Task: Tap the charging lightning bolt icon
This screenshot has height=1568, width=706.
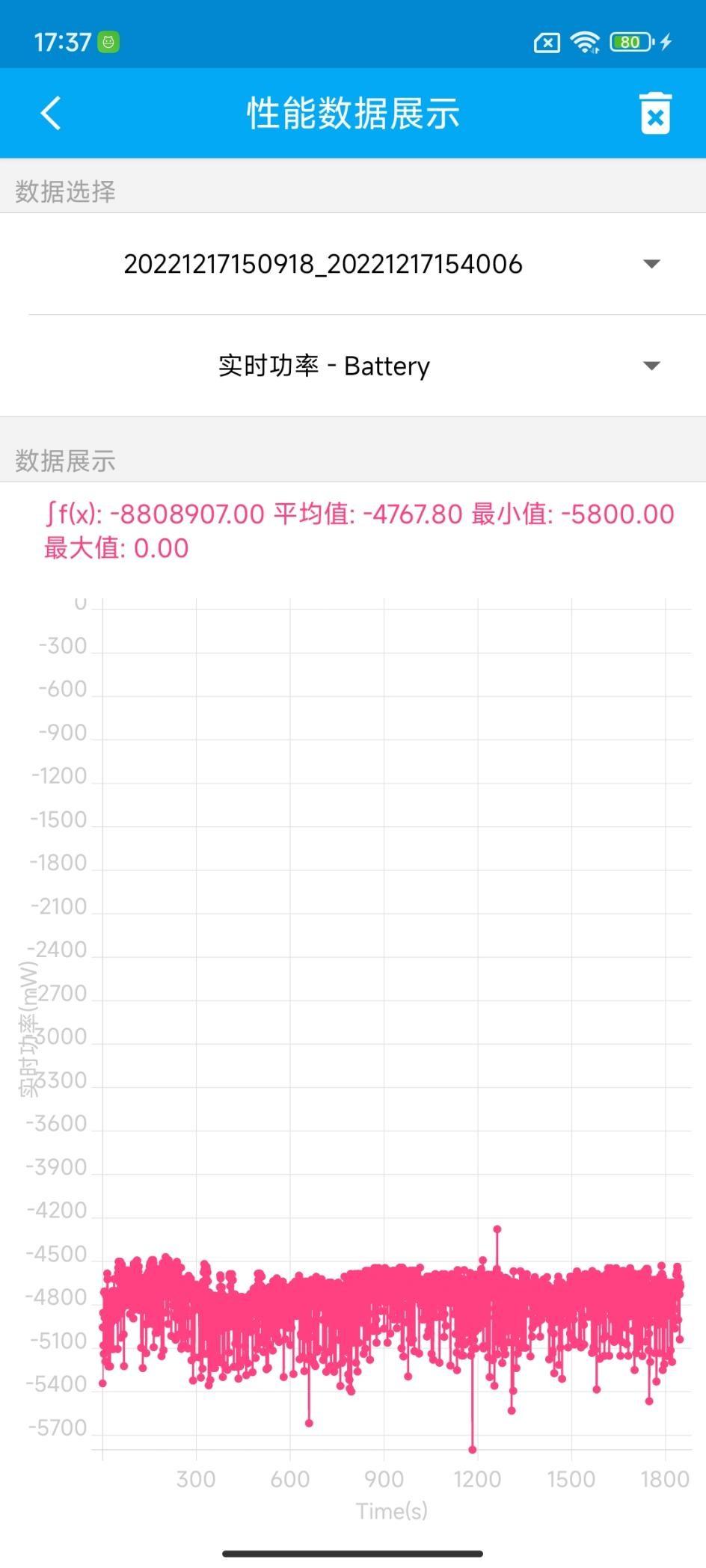Action: 667,41
